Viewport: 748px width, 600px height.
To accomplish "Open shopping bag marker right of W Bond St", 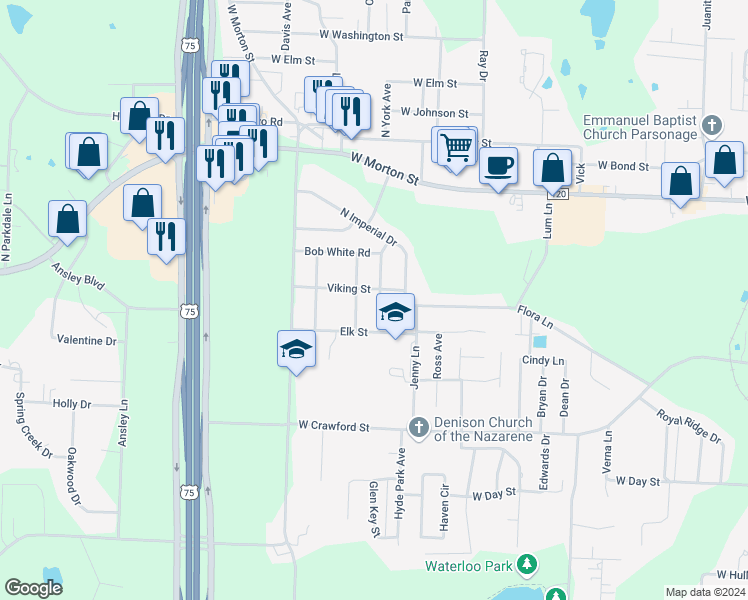I will (x=680, y=182).
